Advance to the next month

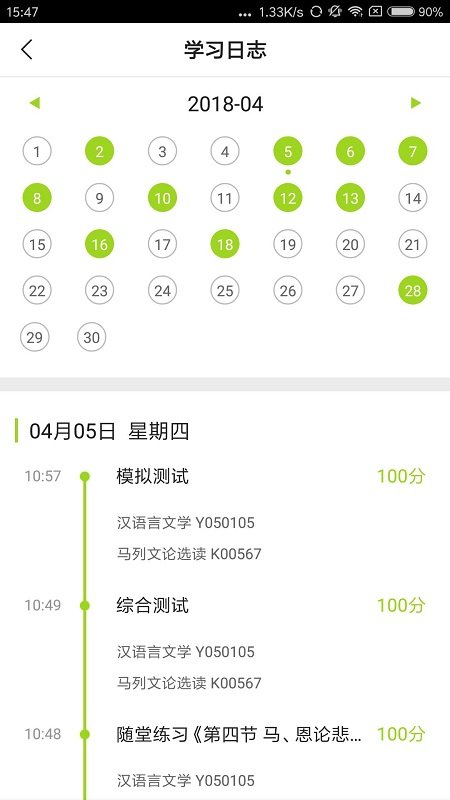[x=415, y=103]
